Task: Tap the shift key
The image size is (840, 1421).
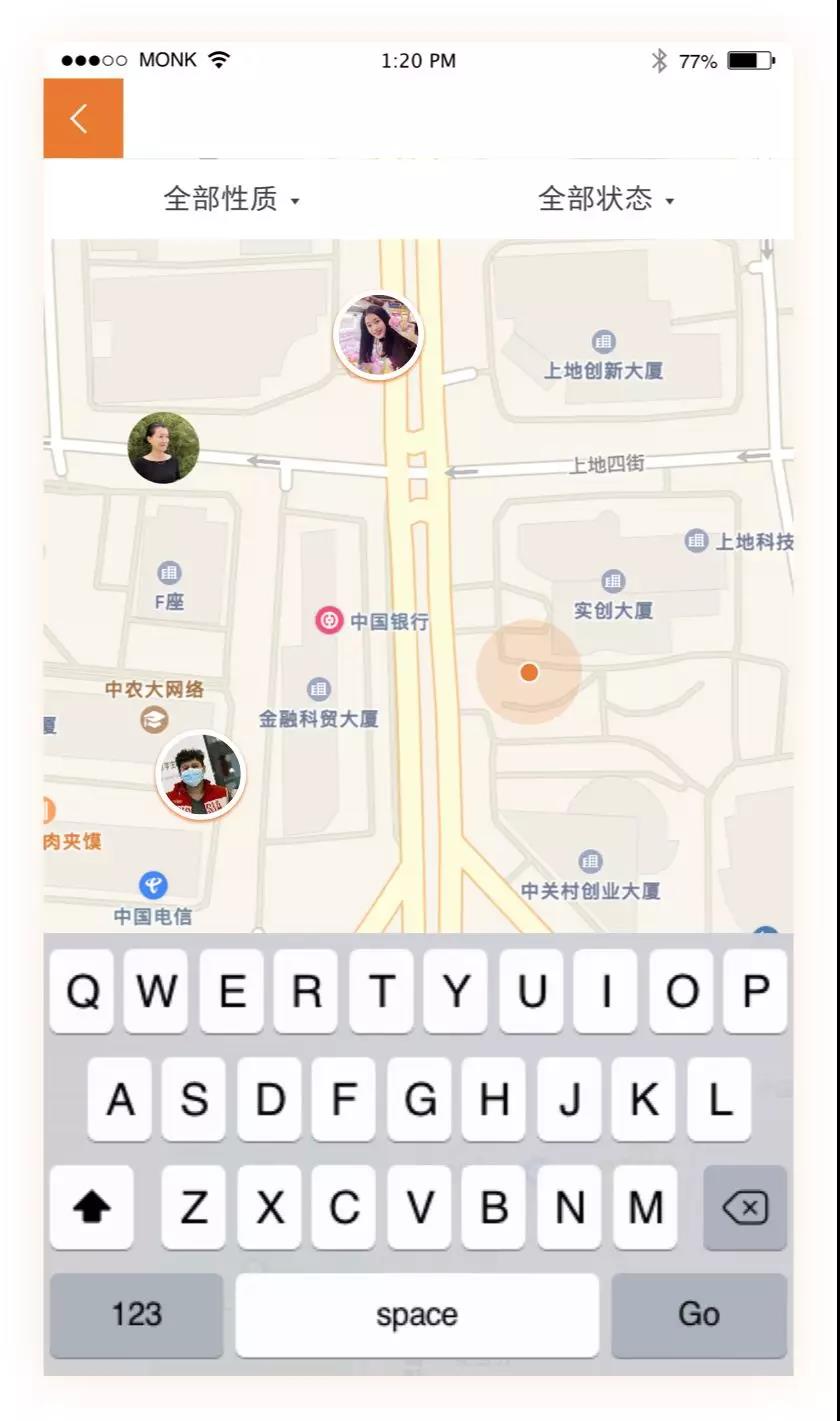Action: point(91,1208)
